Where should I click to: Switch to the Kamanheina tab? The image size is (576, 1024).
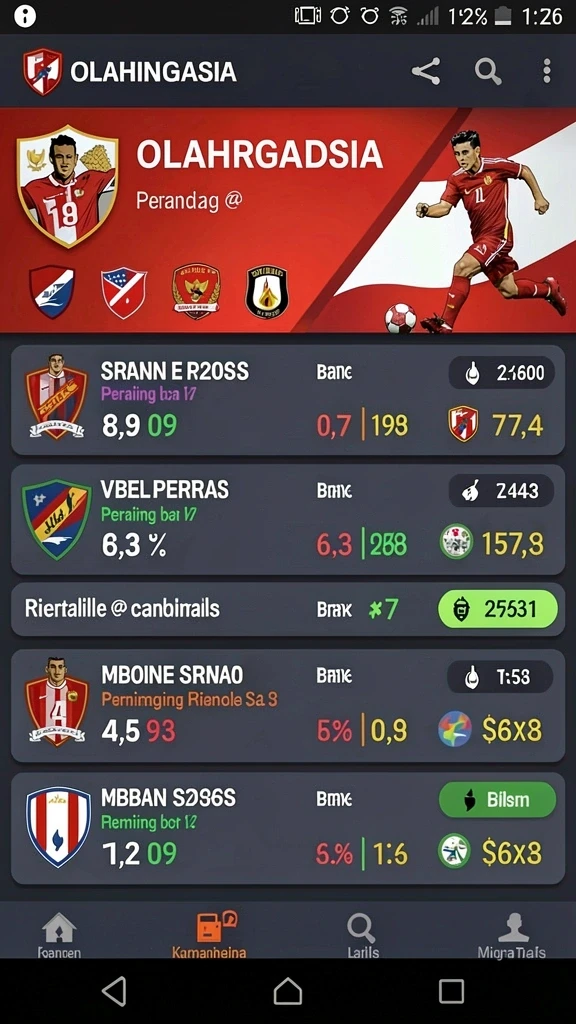tap(210, 935)
